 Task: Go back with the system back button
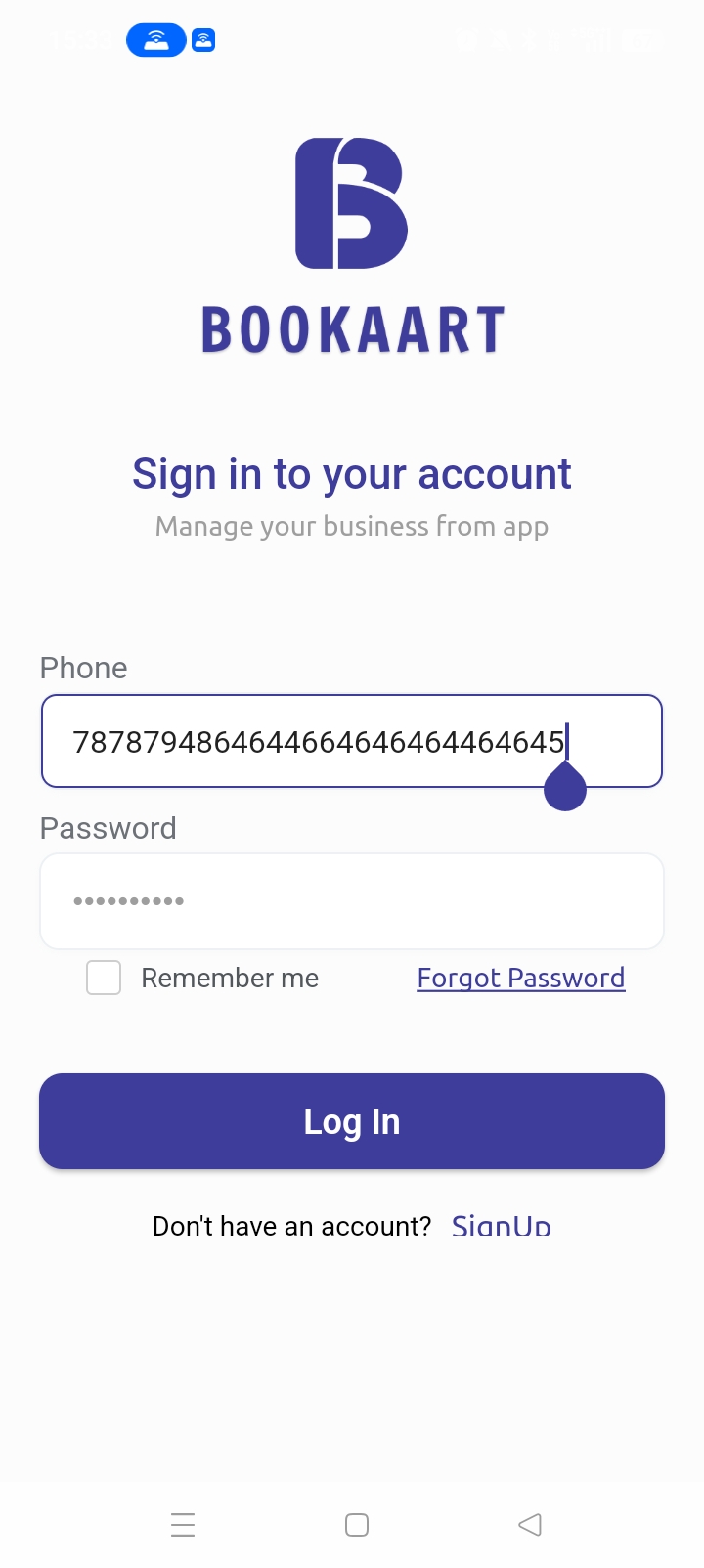[x=529, y=1525]
